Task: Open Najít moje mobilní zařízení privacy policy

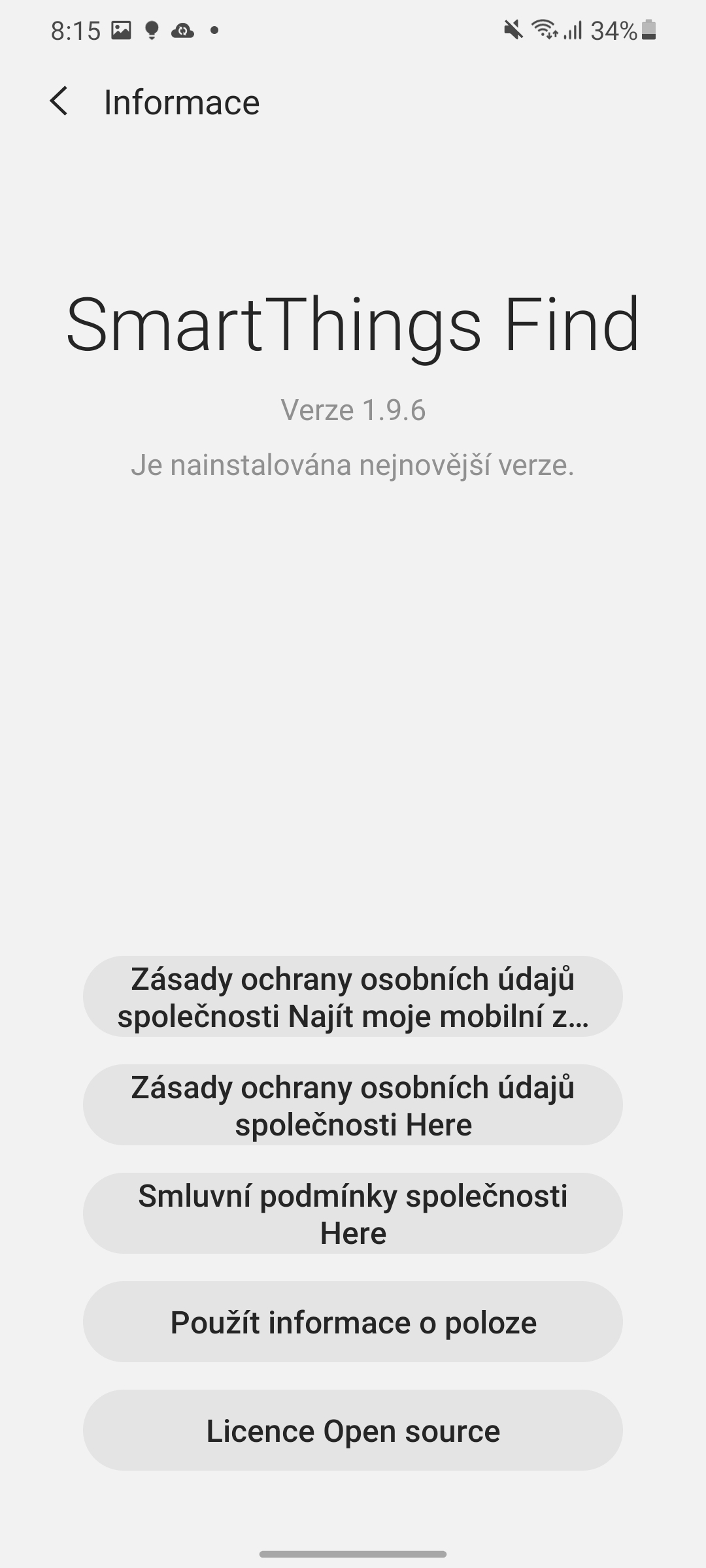Action: pyautogui.click(x=353, y=996)
